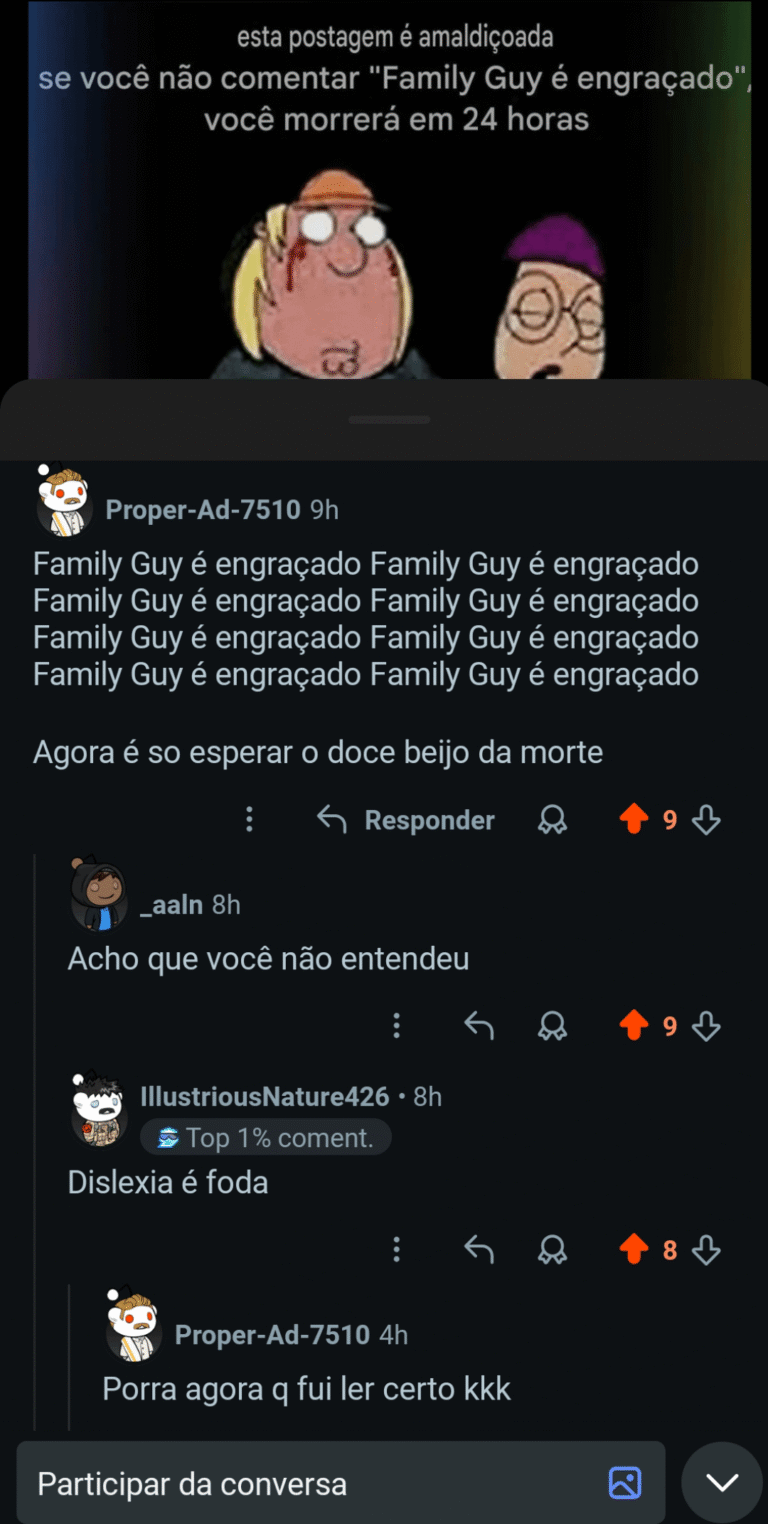Award IllustriousNature426's comment

[x=552, y=1250]
